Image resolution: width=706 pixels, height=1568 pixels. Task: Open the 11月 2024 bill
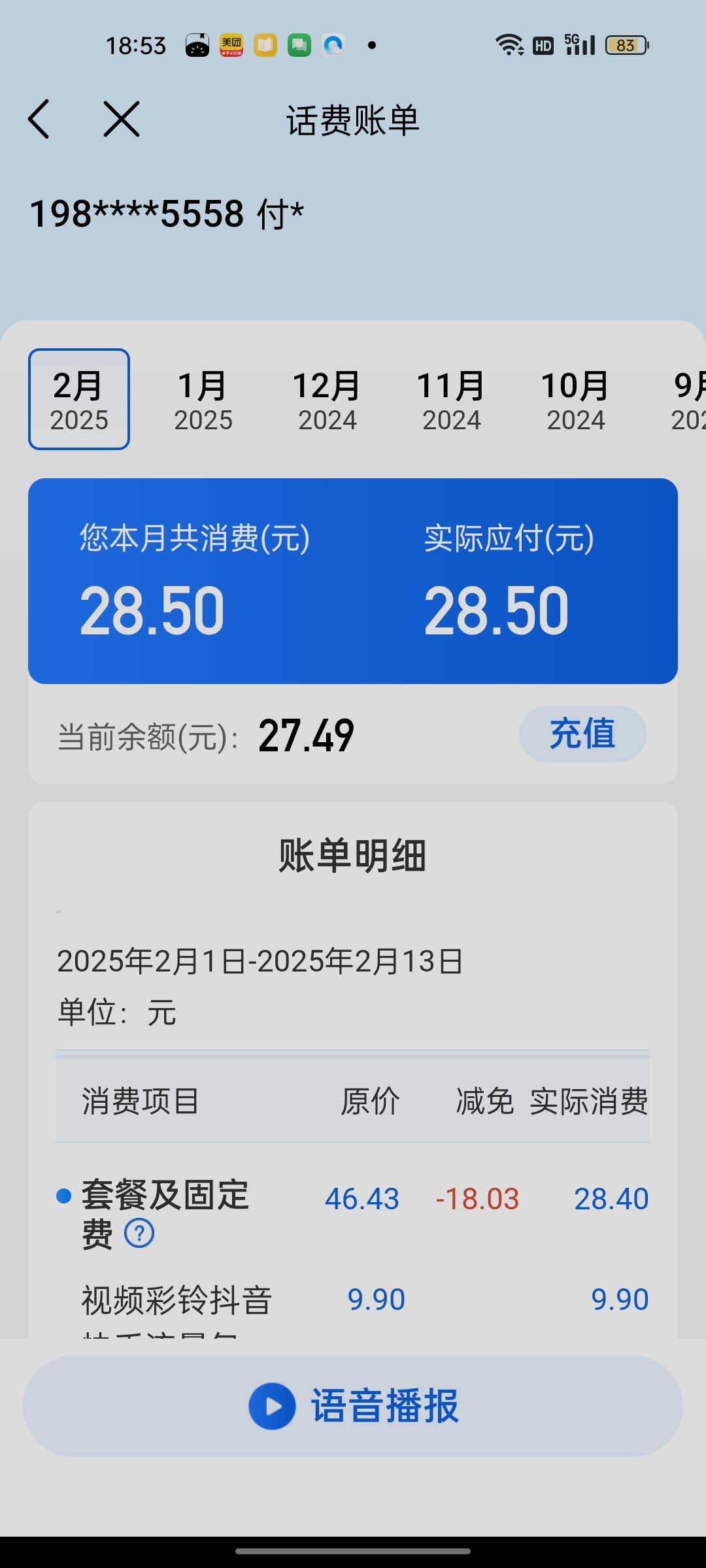452,399
